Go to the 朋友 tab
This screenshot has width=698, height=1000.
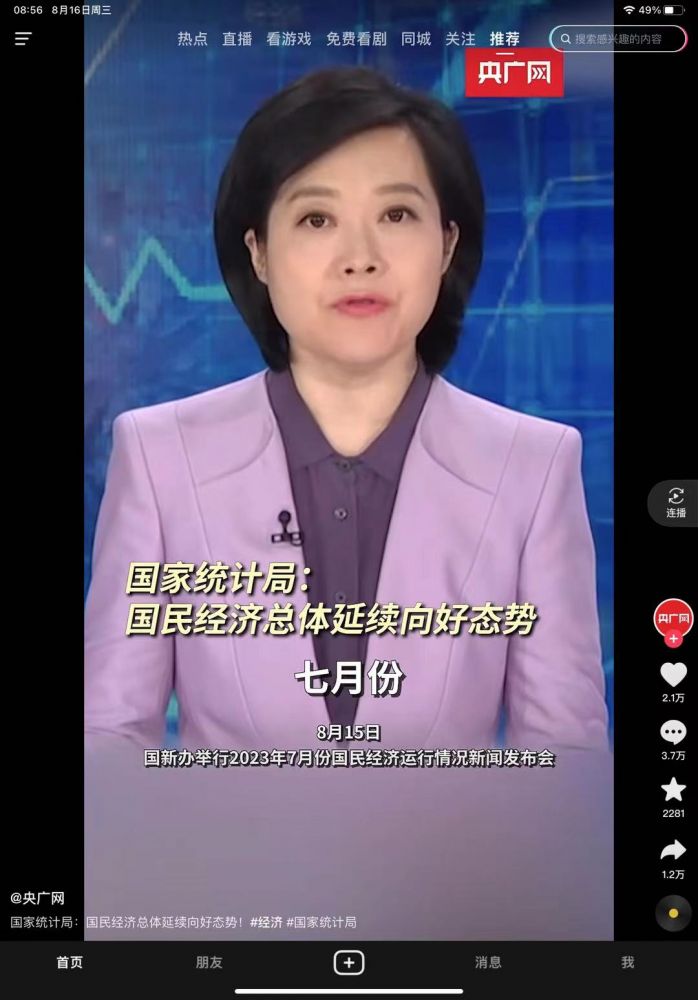click(x=209, y=963)
